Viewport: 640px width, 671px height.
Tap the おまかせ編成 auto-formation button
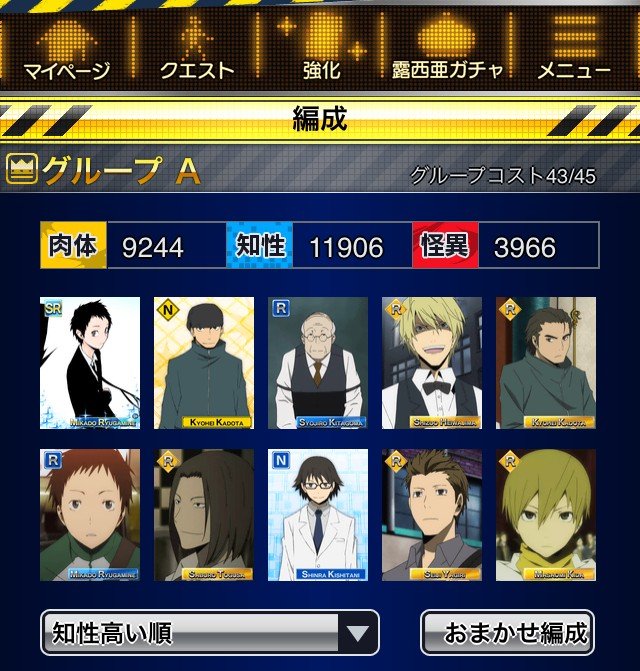click(x=507, y=633)
